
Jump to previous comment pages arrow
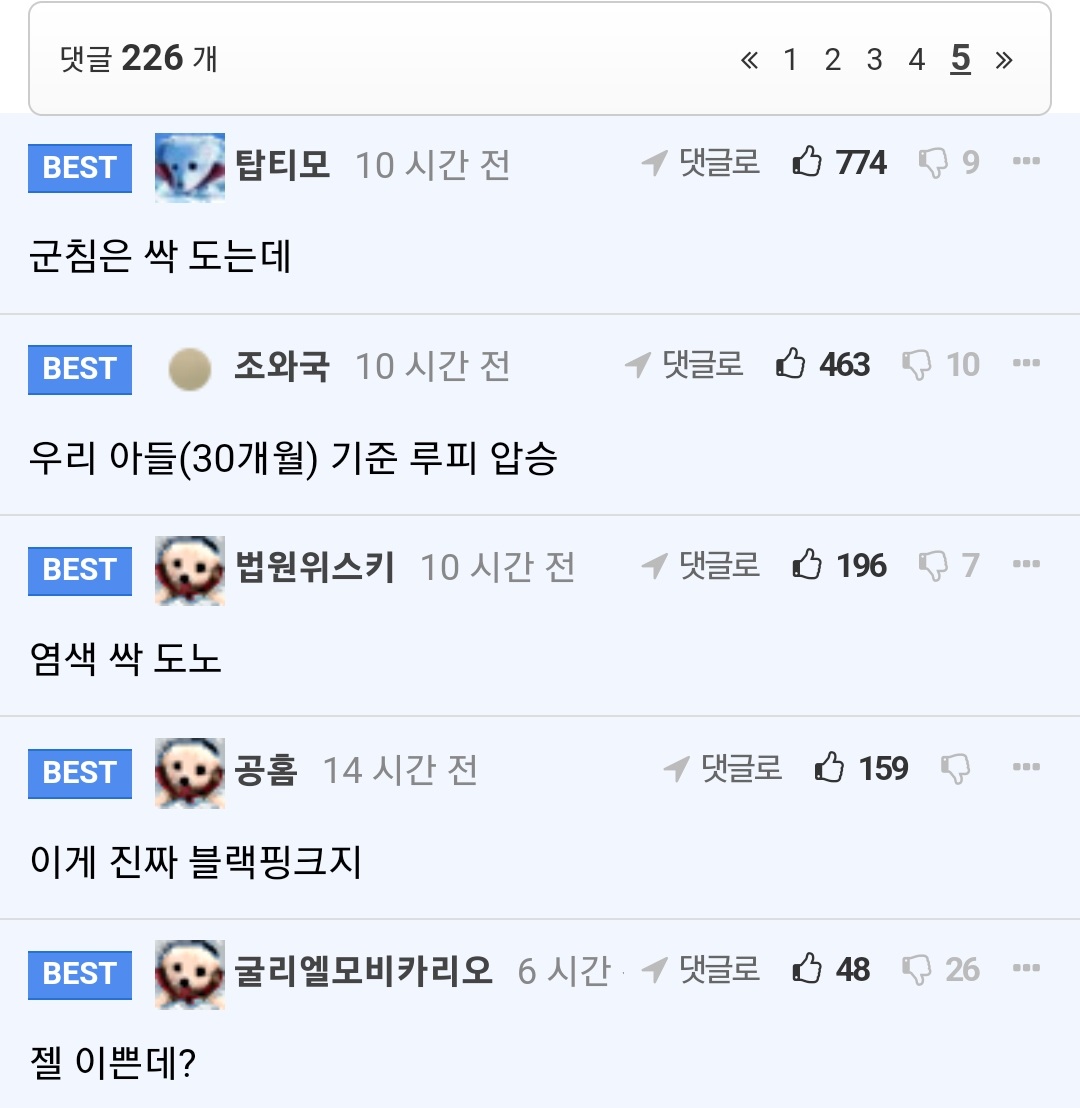click(749, 61)
